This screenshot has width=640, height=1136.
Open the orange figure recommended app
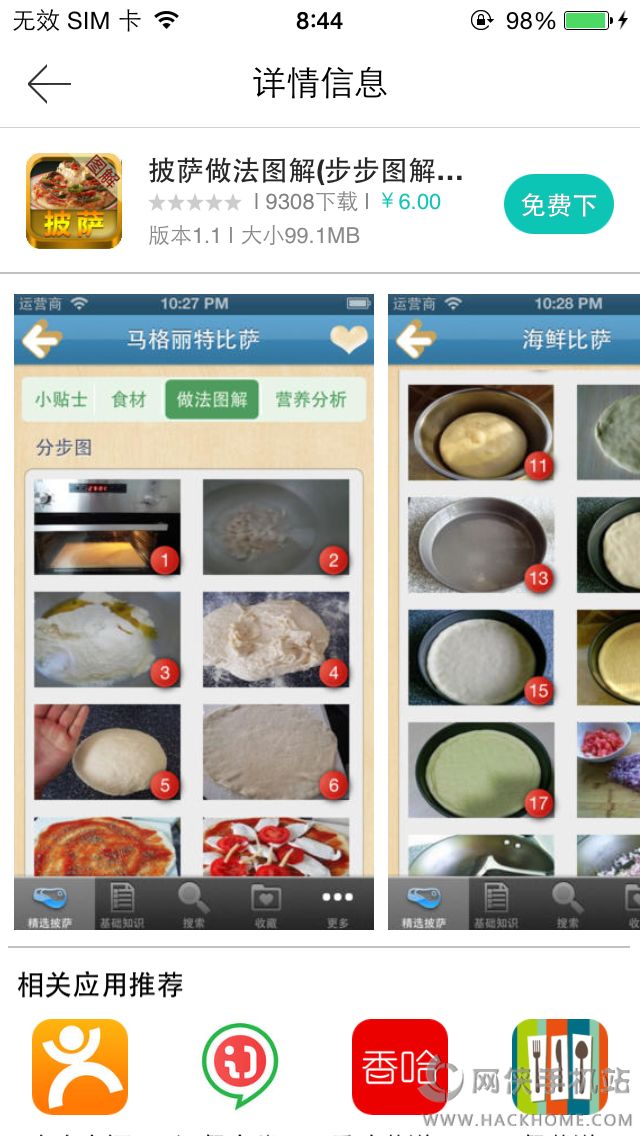(80, 1066)
